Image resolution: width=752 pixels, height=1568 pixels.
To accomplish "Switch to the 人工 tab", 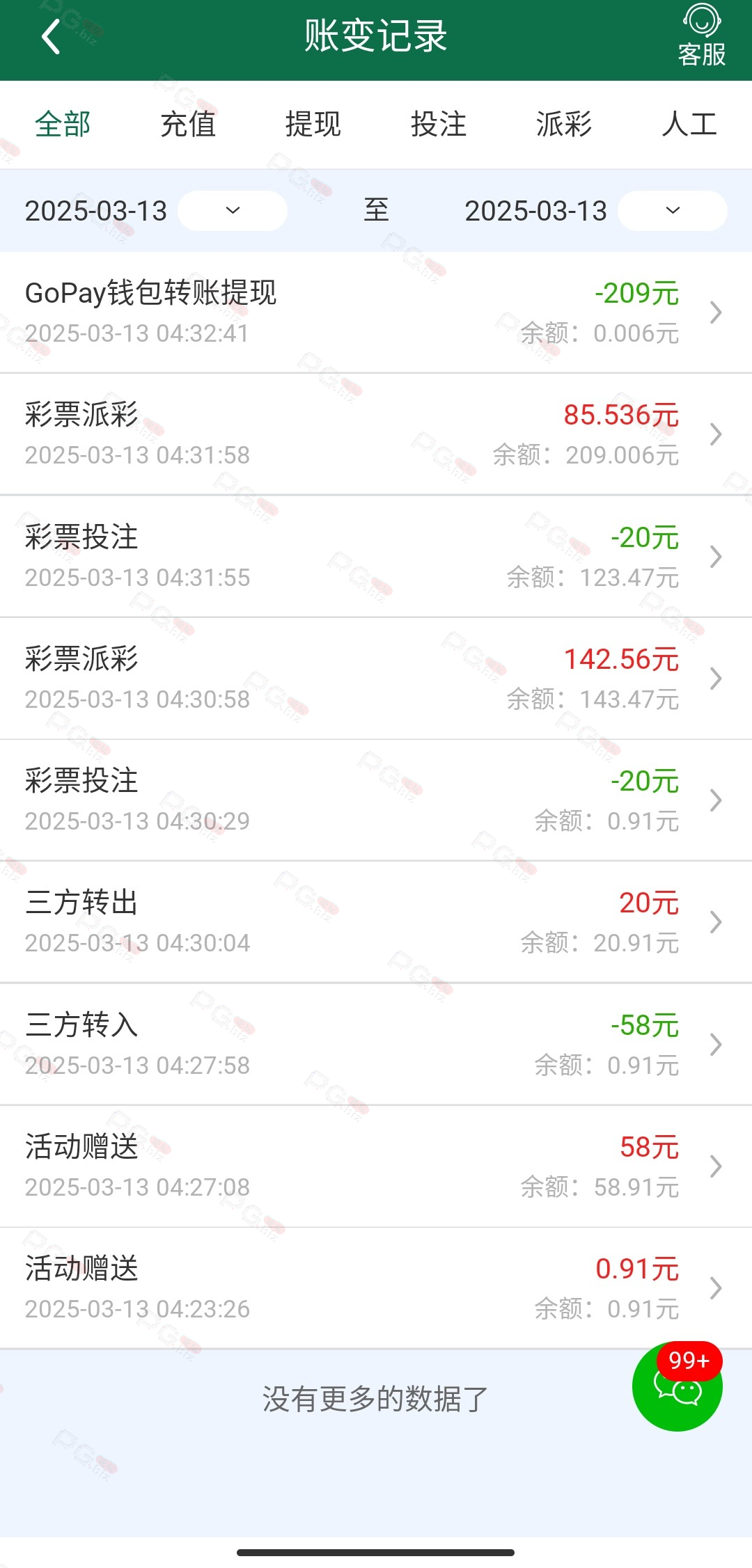I will pyautogui.click(x=689, y=125).
